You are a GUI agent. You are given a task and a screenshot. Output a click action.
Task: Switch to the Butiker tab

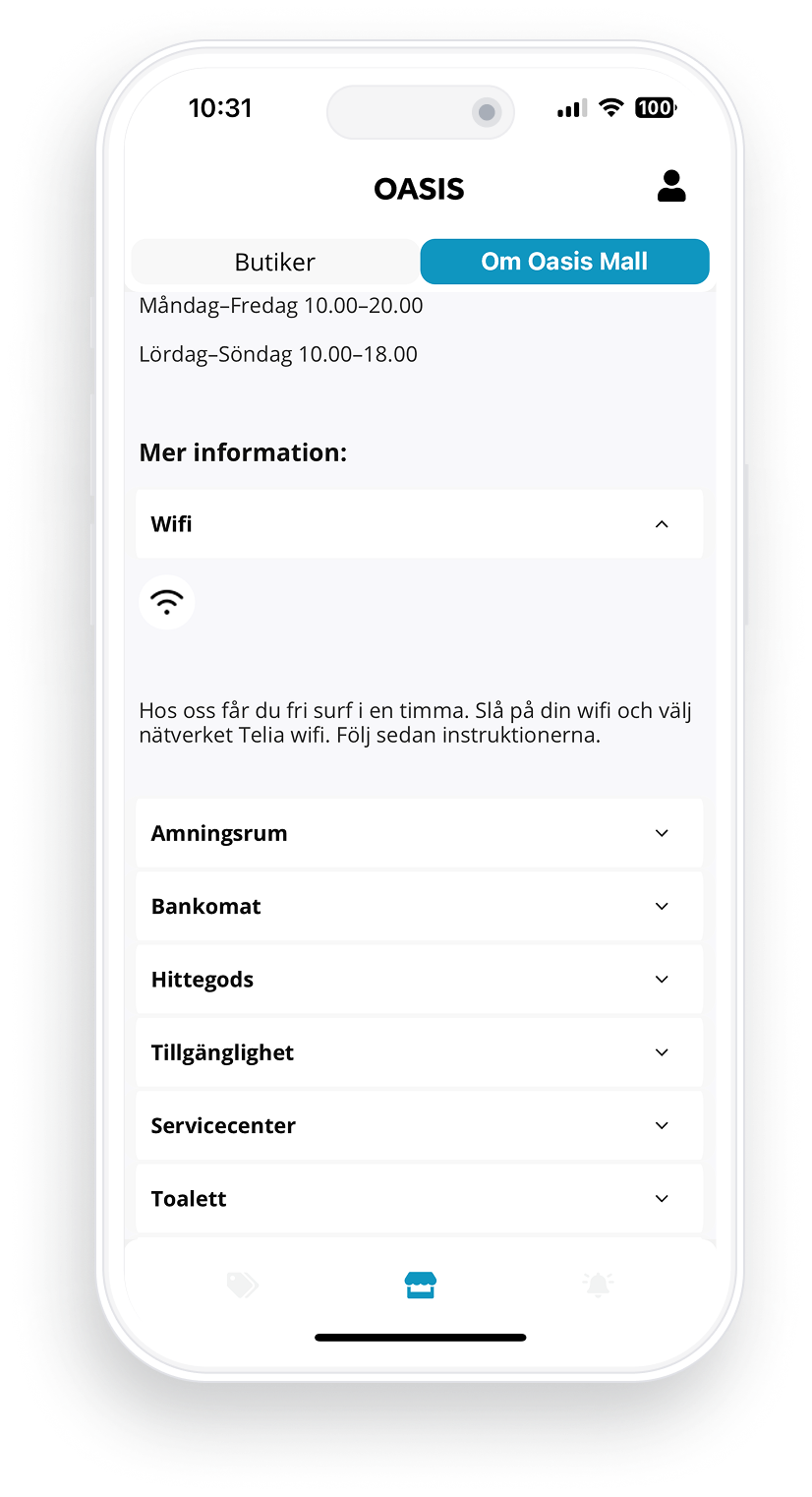point(275,263)
